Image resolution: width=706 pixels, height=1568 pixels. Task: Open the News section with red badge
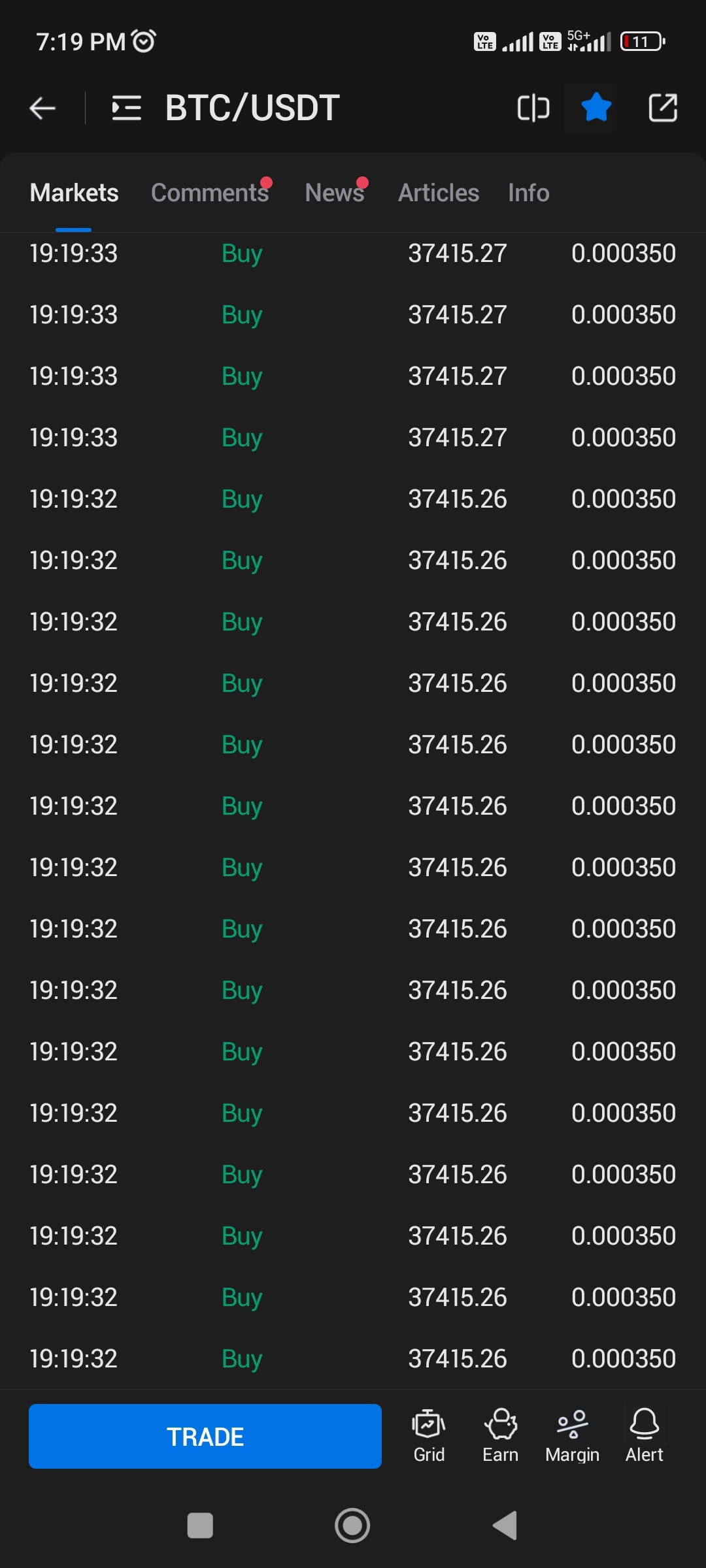334,192
